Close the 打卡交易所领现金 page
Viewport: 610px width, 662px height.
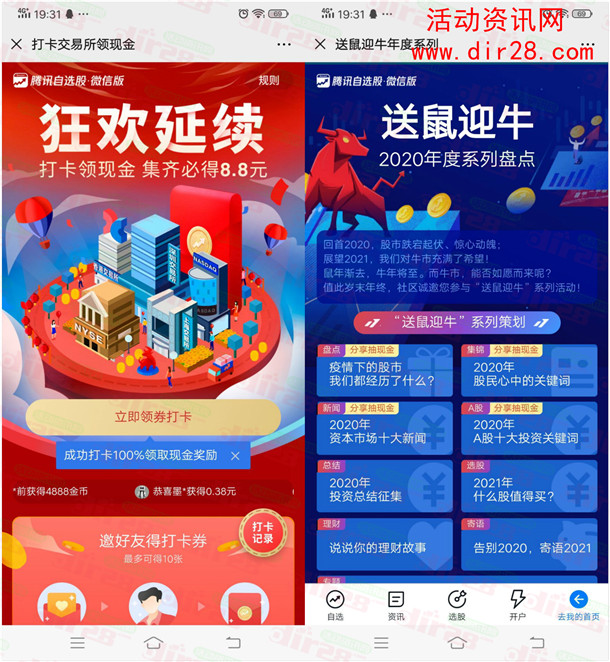(16, 45)
